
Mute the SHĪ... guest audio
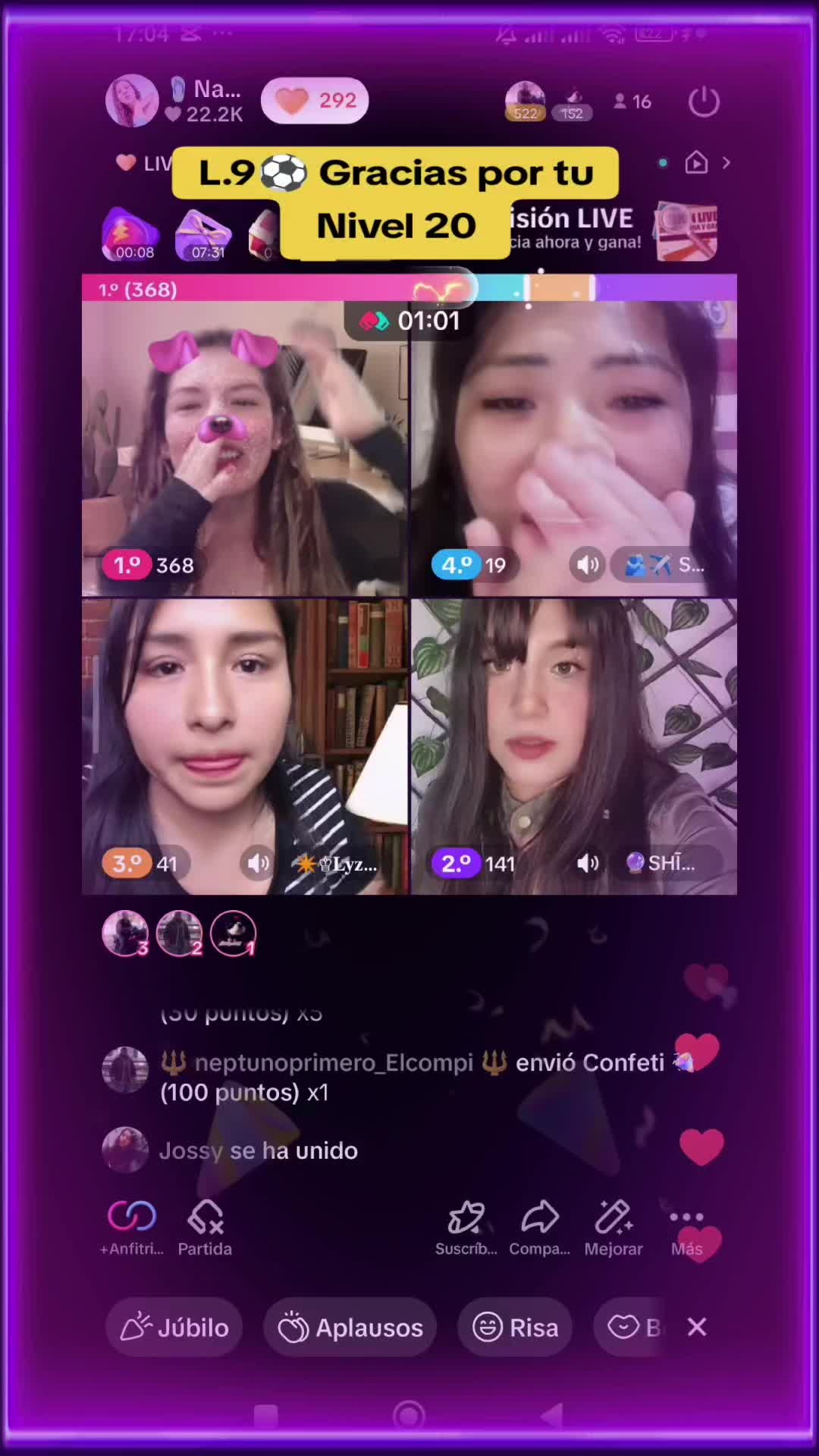click(x=588, y=863)
